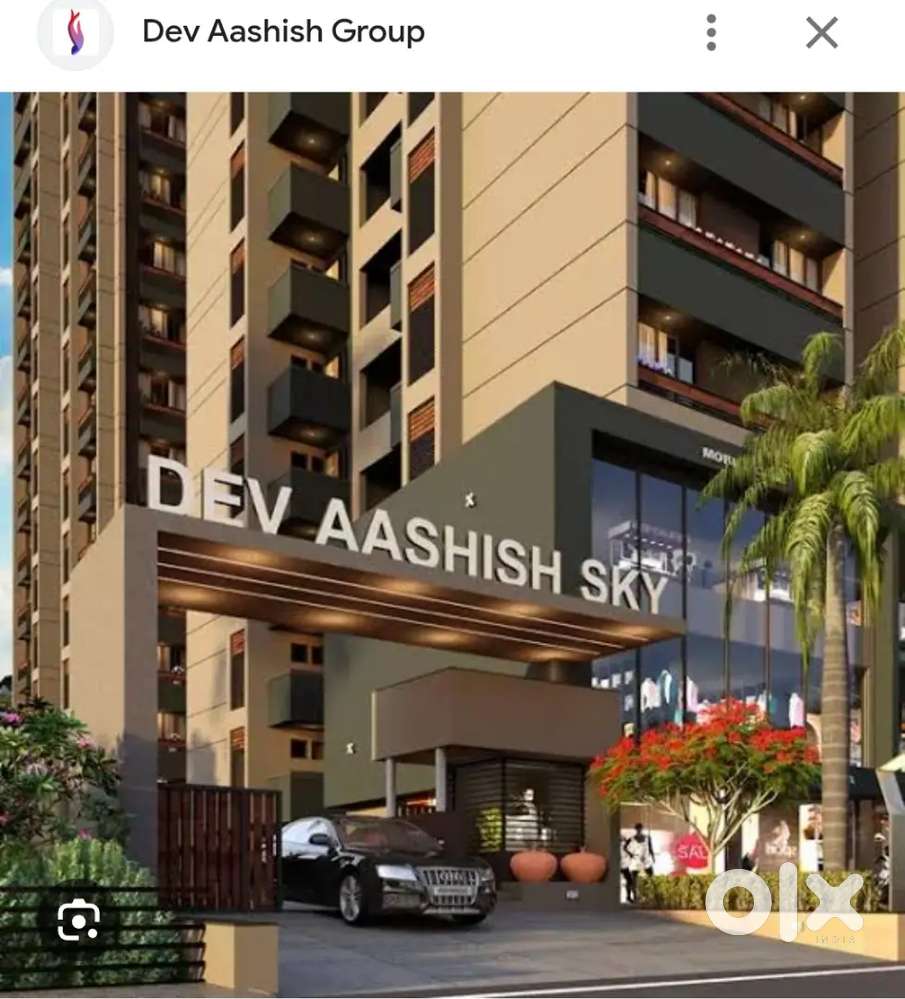The height and width of the screenshot is (999, 905).
Task: Open the three-dot overflow menu
Action: coord(711,33)
